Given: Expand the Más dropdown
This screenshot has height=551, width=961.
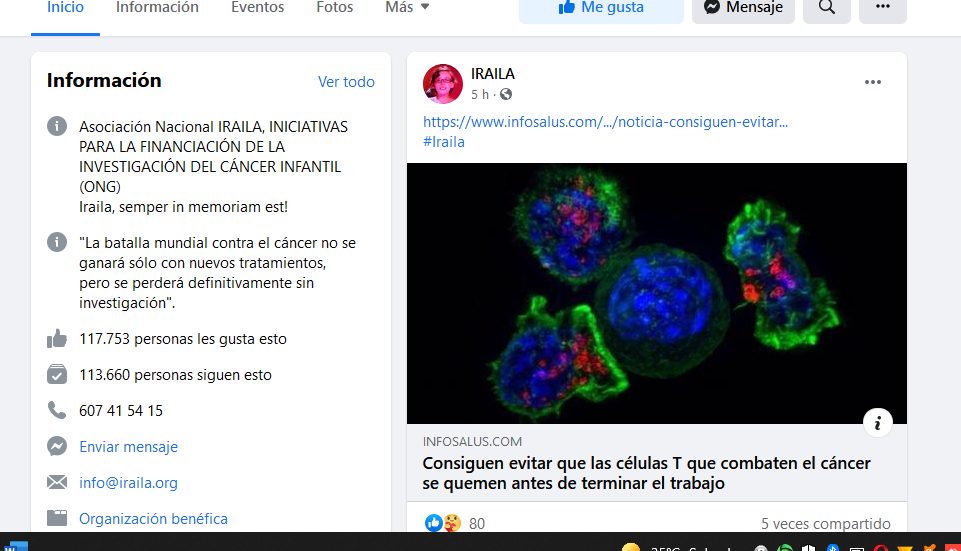Looking at the screenshot, I should 407,7.
